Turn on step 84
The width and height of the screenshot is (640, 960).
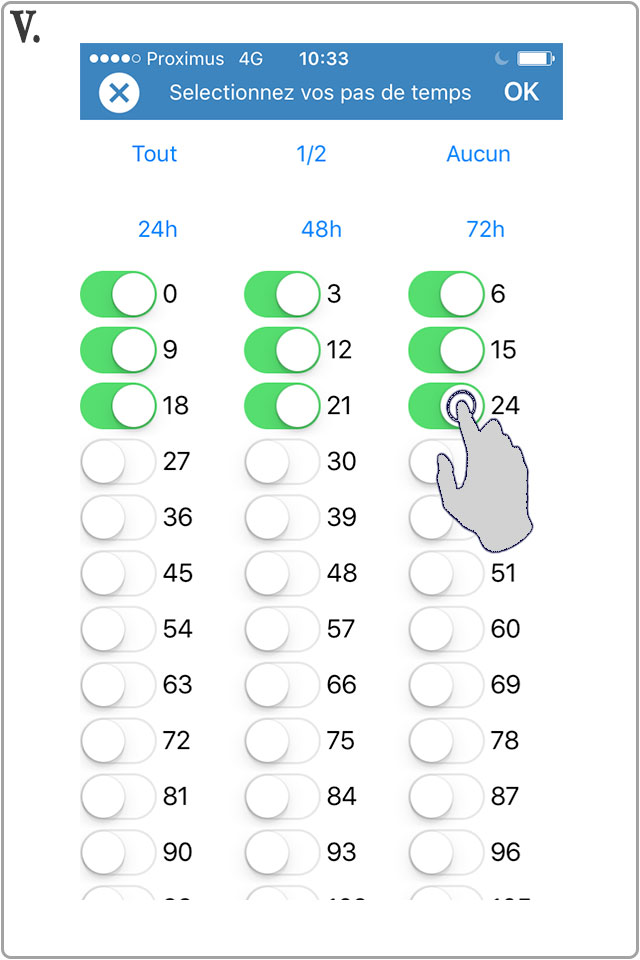click(282, 797)
